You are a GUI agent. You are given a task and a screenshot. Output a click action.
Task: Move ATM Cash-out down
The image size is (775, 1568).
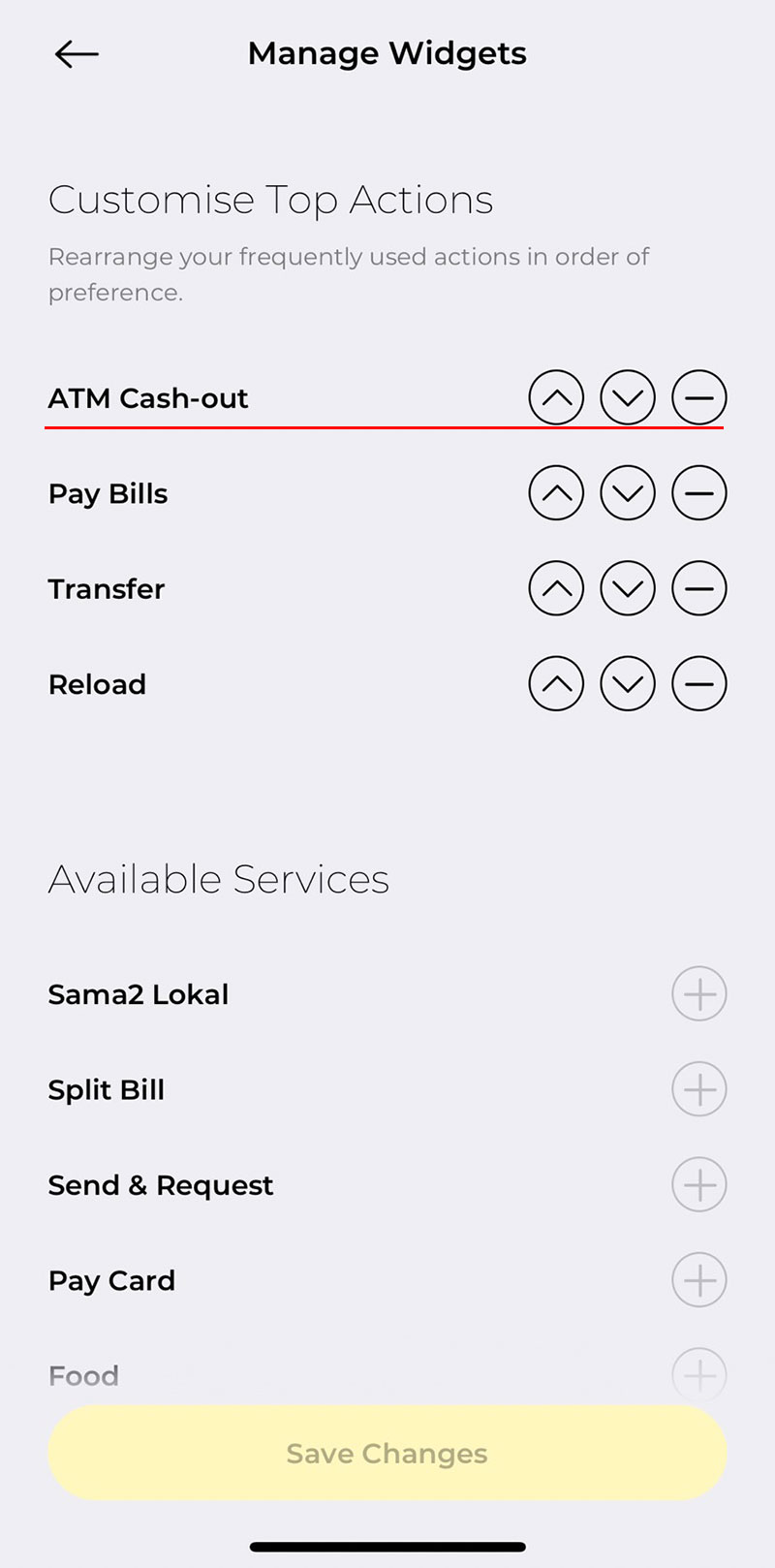point(628,397)
